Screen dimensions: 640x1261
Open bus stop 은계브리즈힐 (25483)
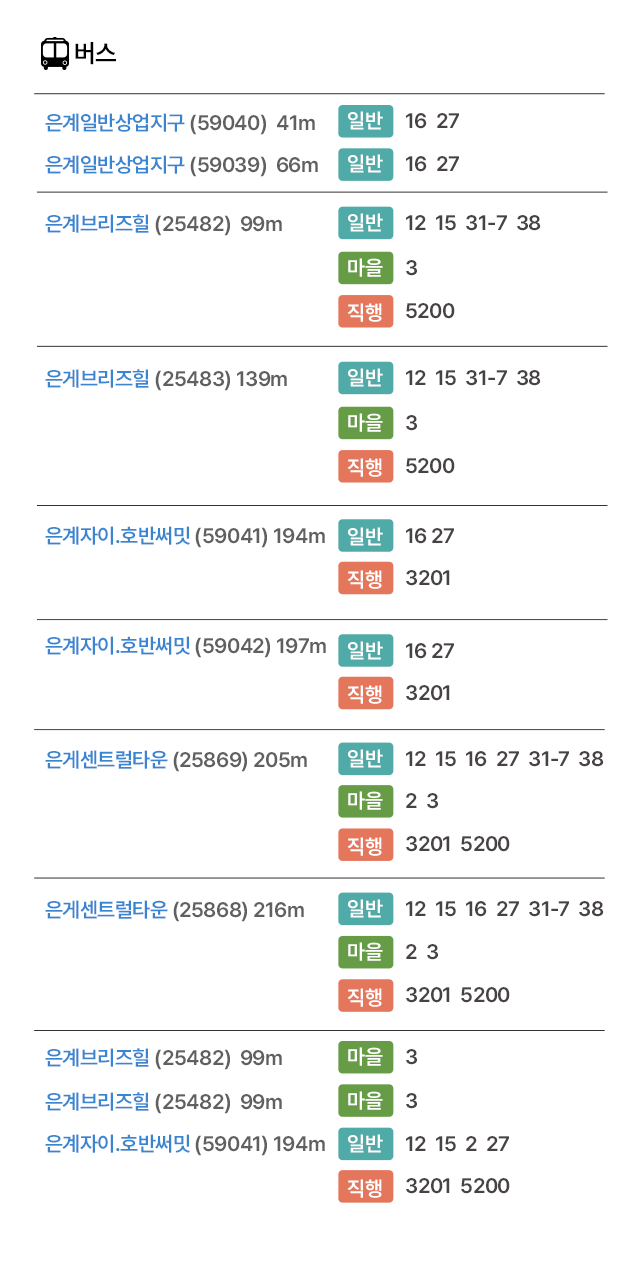97,379
